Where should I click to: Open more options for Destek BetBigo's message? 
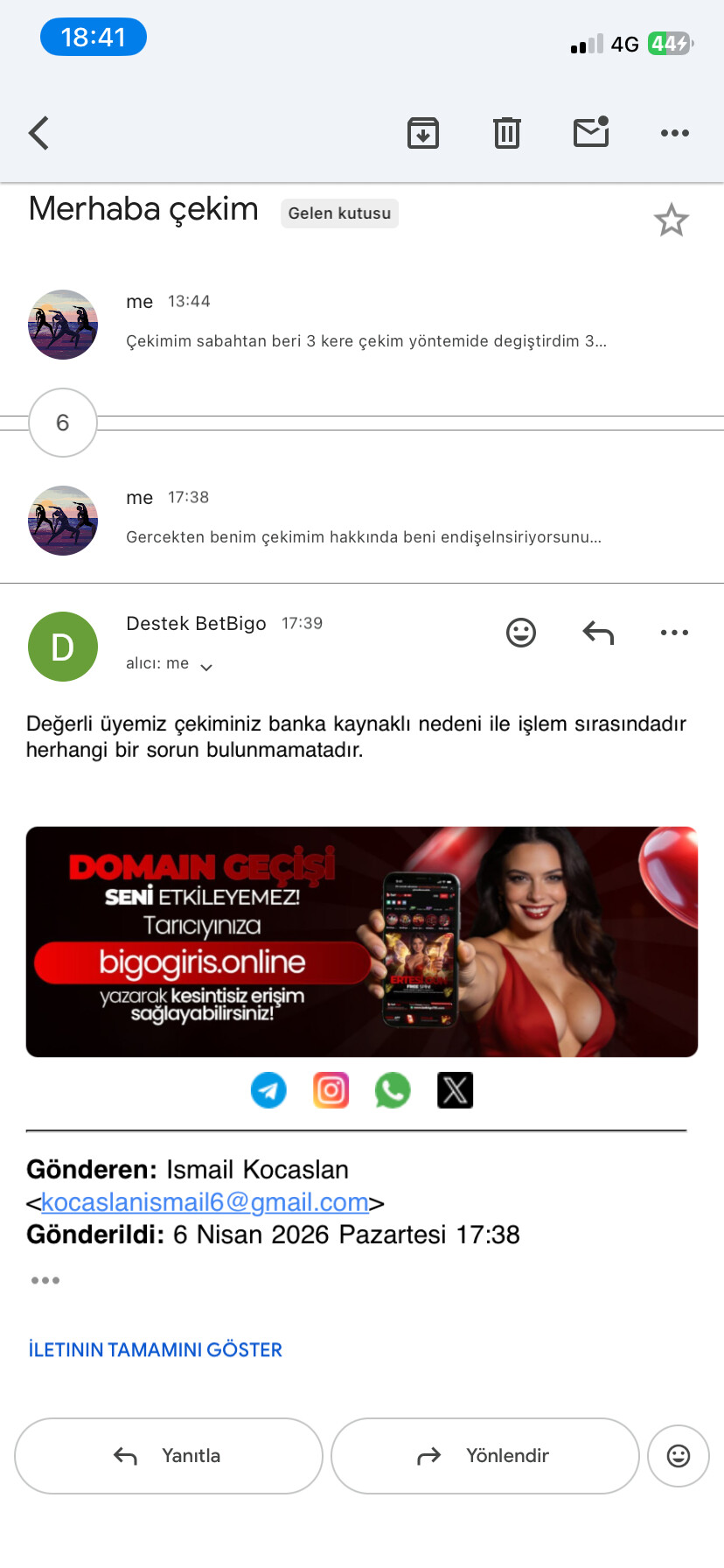674,633
